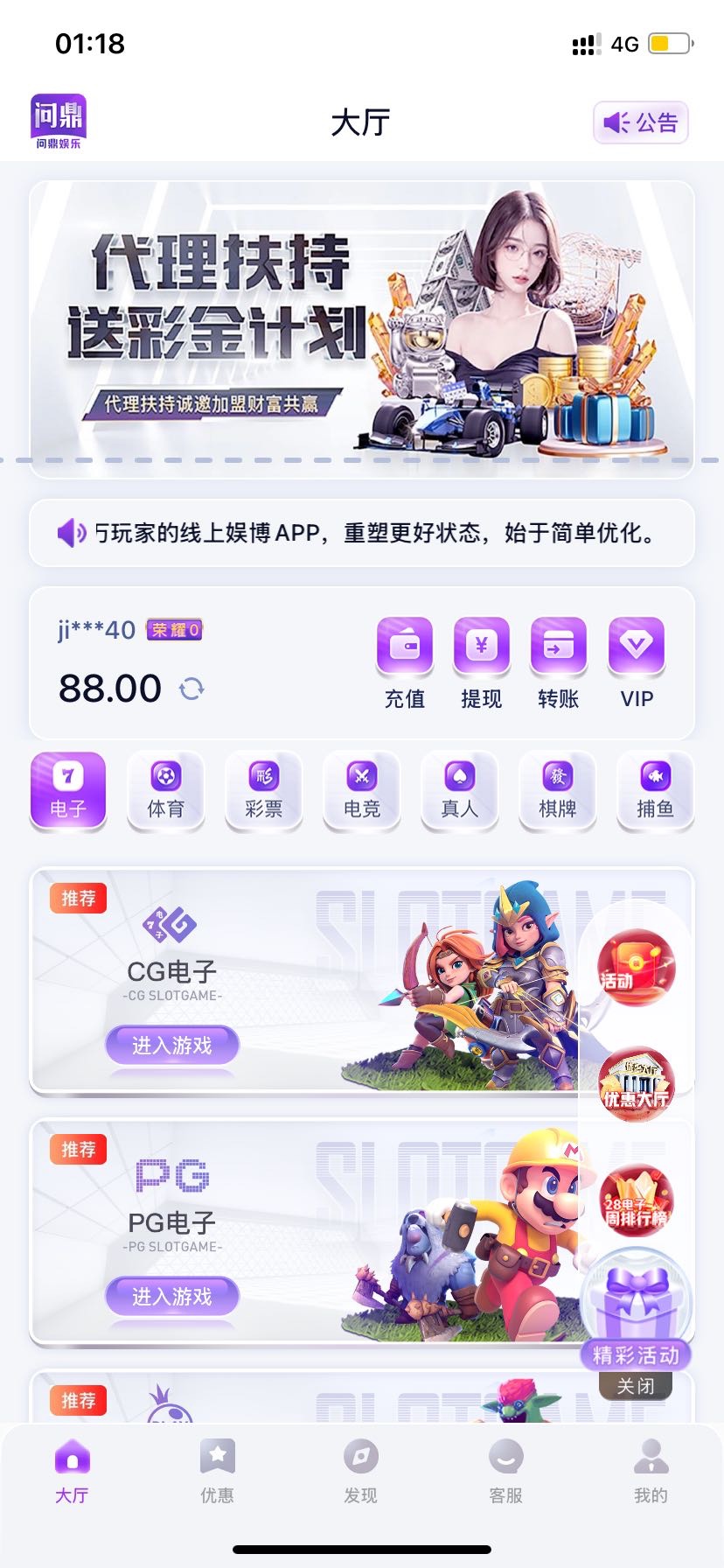Enter the PG电子 game

tap(171, 1297)
